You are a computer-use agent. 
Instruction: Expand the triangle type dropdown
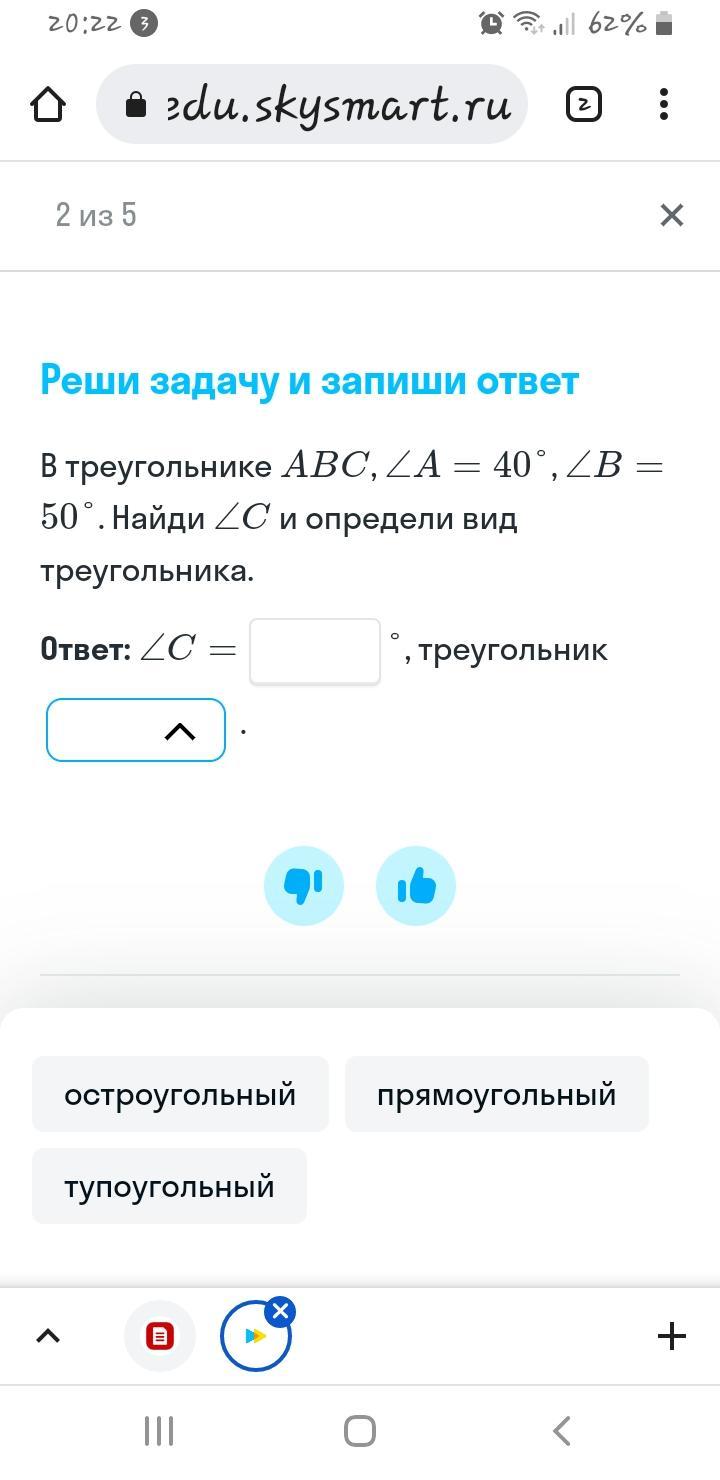click(x=136, y=730)
